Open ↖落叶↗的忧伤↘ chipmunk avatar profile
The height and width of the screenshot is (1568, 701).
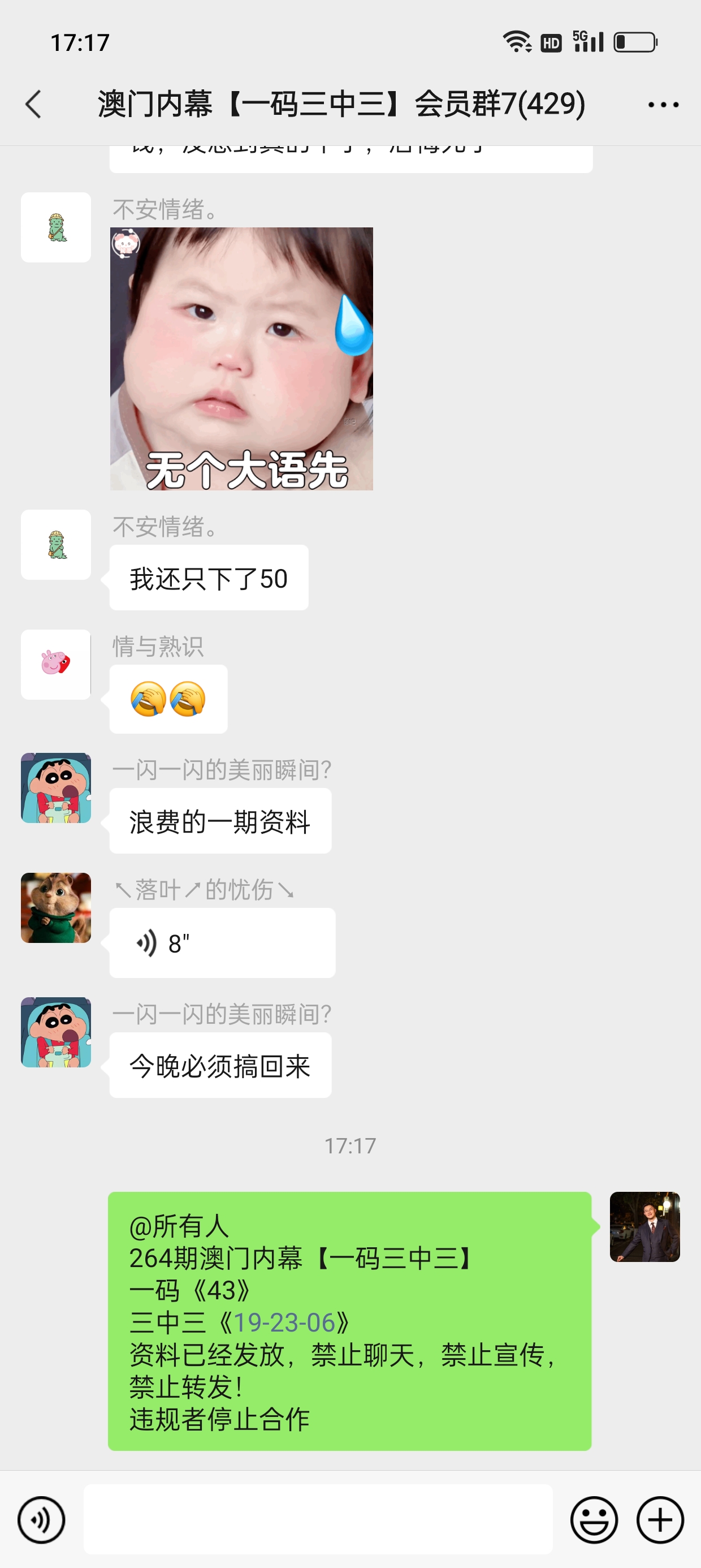(x=56, y=907)
